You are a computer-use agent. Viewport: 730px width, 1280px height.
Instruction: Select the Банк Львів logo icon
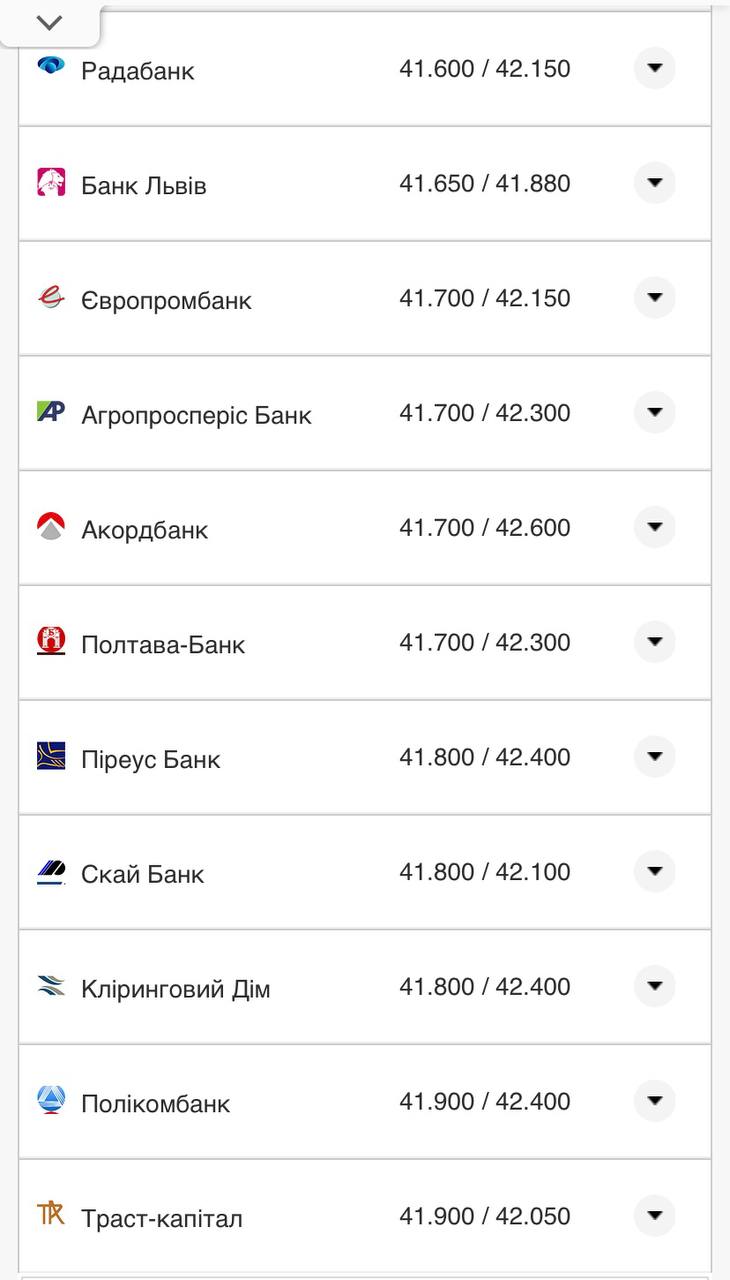[x=49, y=183]
